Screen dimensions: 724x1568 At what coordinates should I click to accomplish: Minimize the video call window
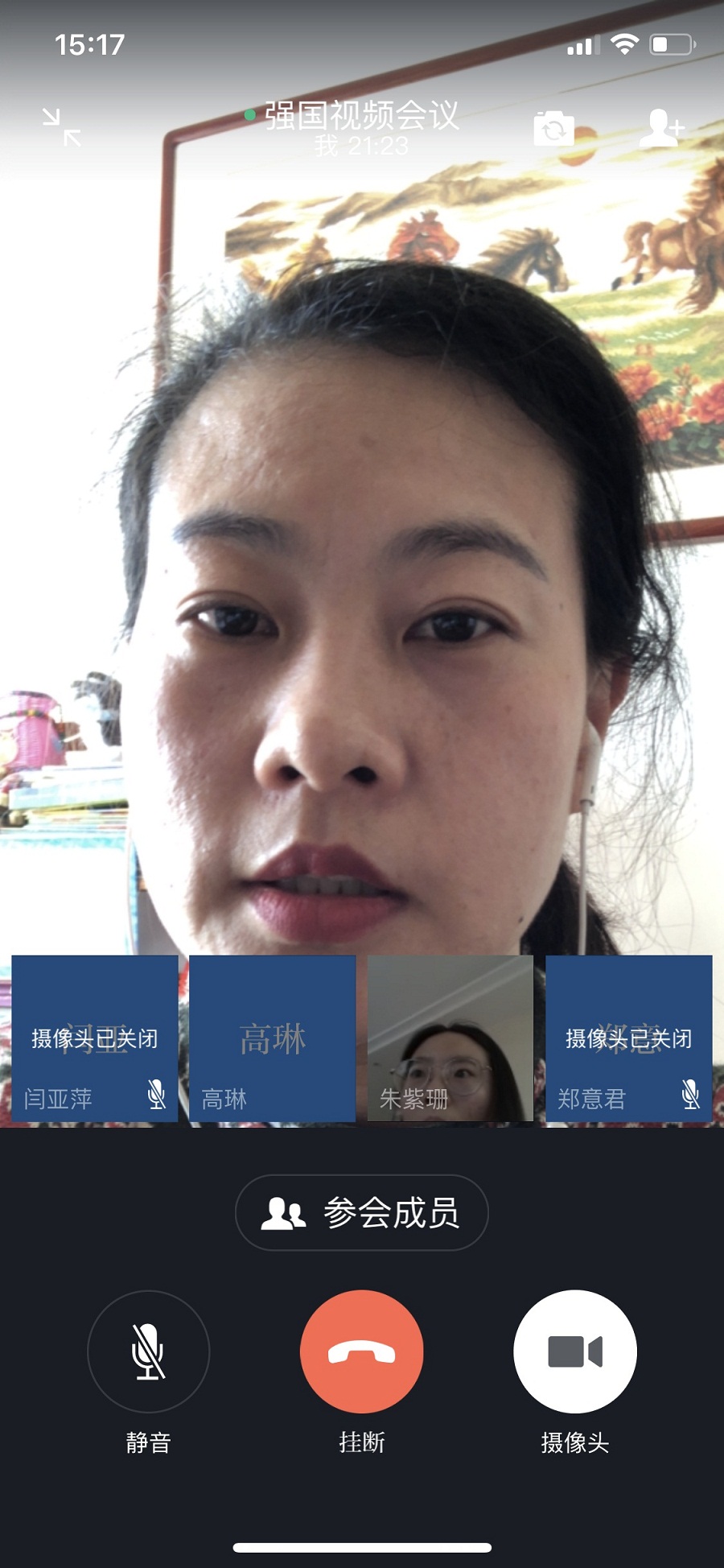tap(62, 127)
